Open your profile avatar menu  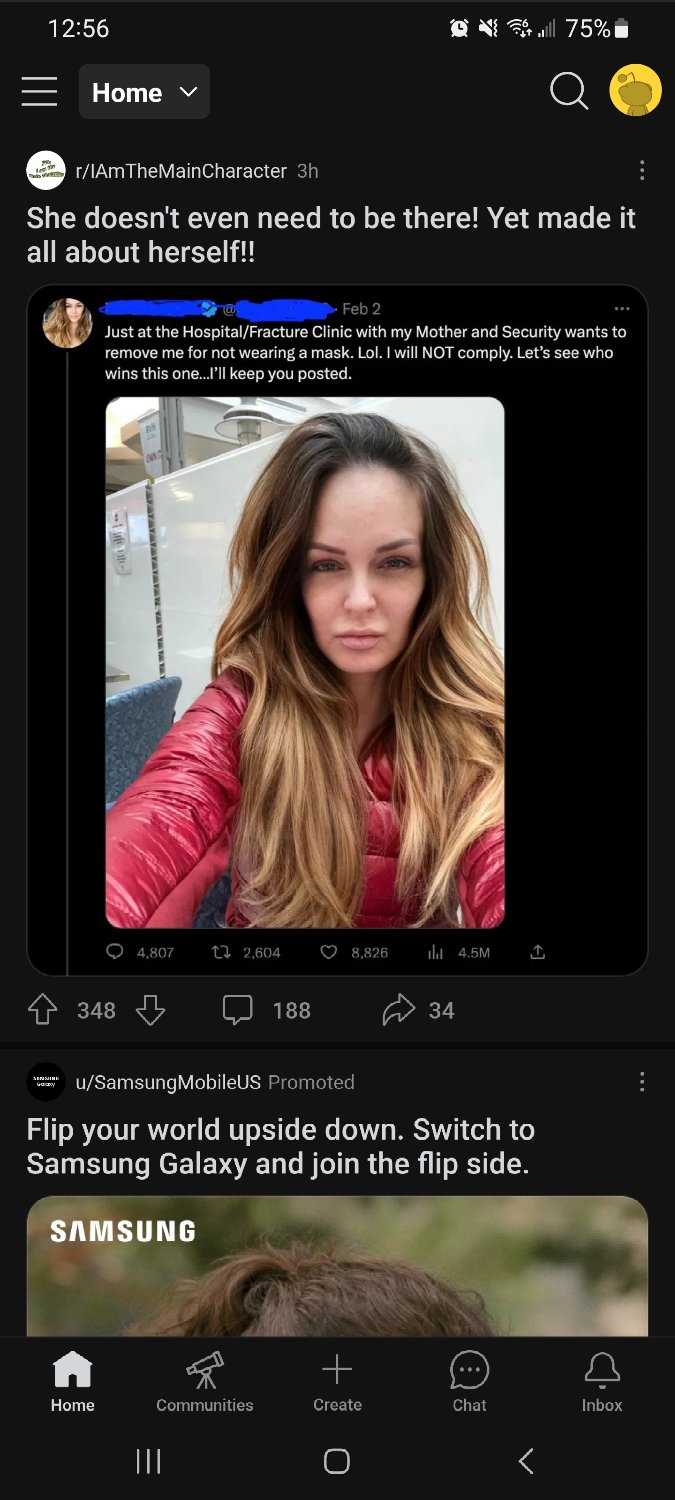pyautogui.click(x=635, y=91)
